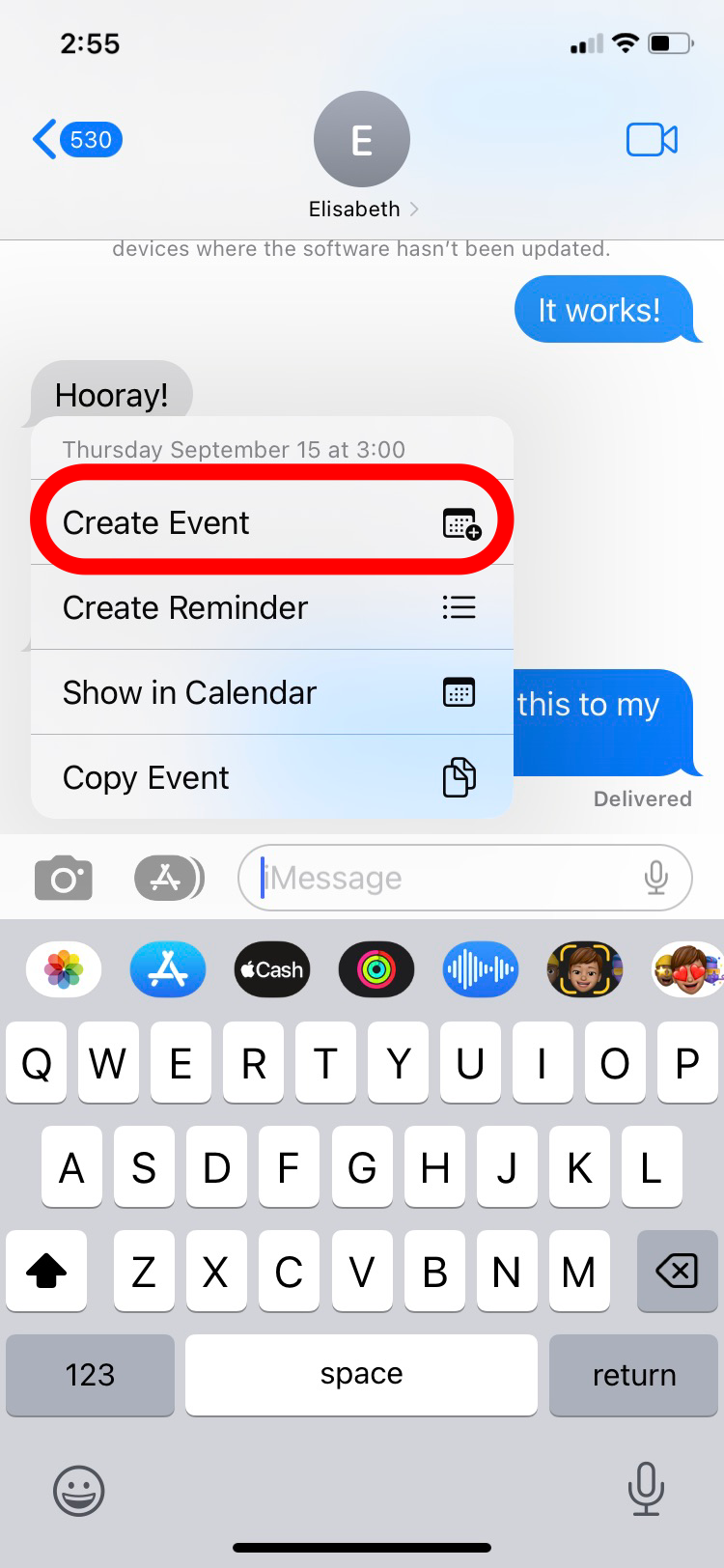
Task: Open Apple Cash in the app strip
Action: 272,969
